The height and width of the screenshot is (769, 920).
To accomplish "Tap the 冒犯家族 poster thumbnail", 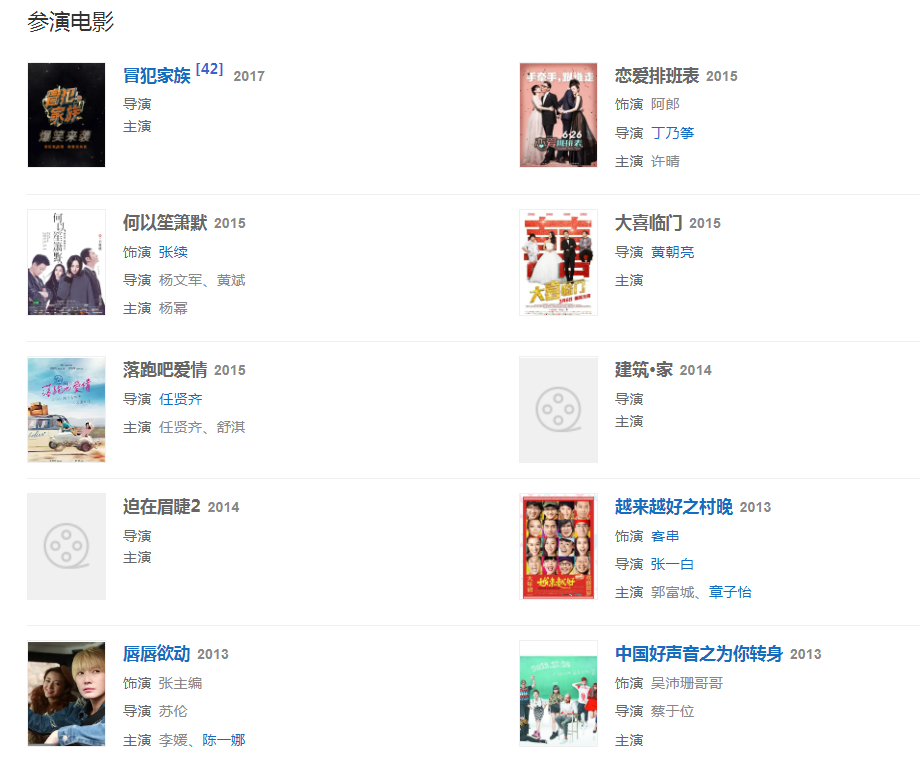I will tap(66, 115).
